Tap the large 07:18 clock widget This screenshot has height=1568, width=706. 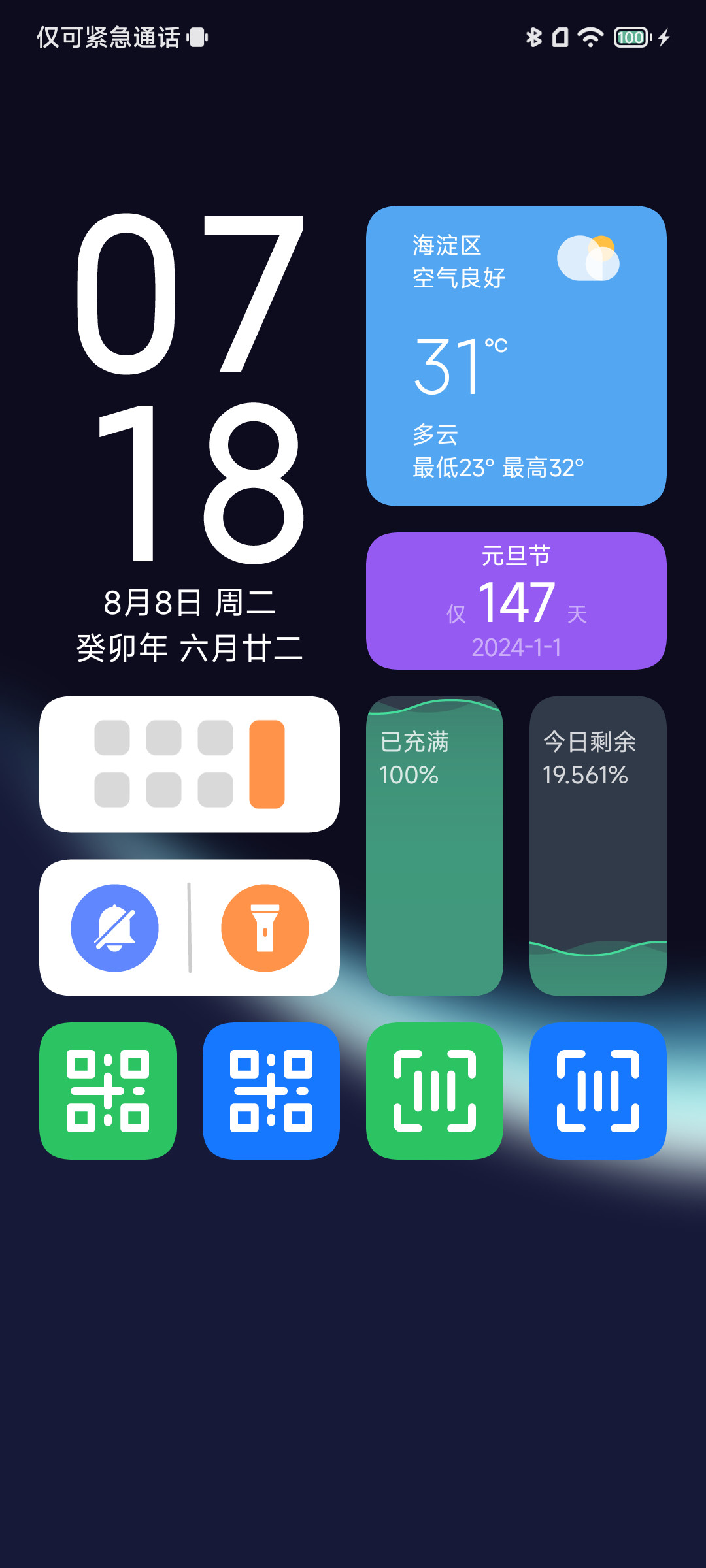(x=190, y=389)
